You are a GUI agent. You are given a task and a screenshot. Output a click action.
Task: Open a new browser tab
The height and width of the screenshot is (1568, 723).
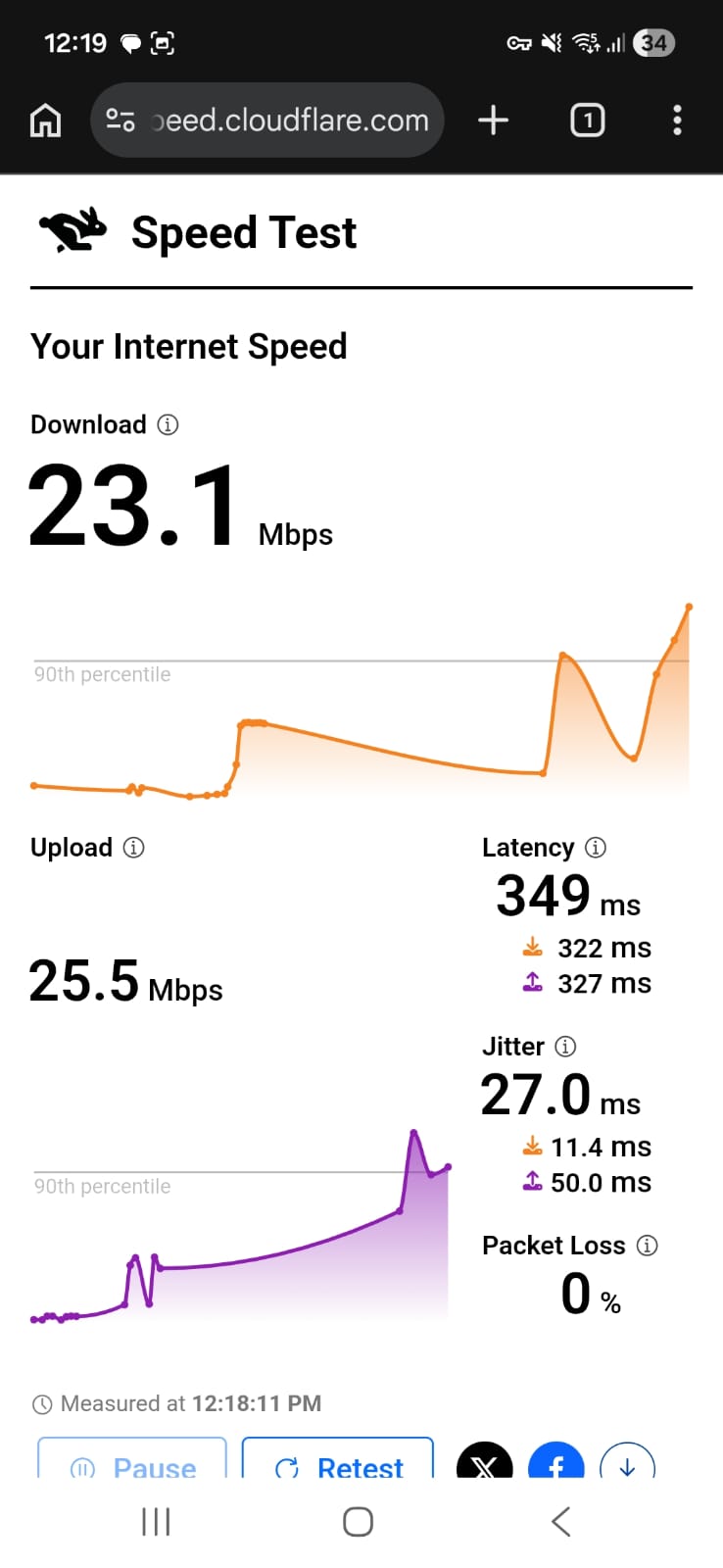point(493,120)
